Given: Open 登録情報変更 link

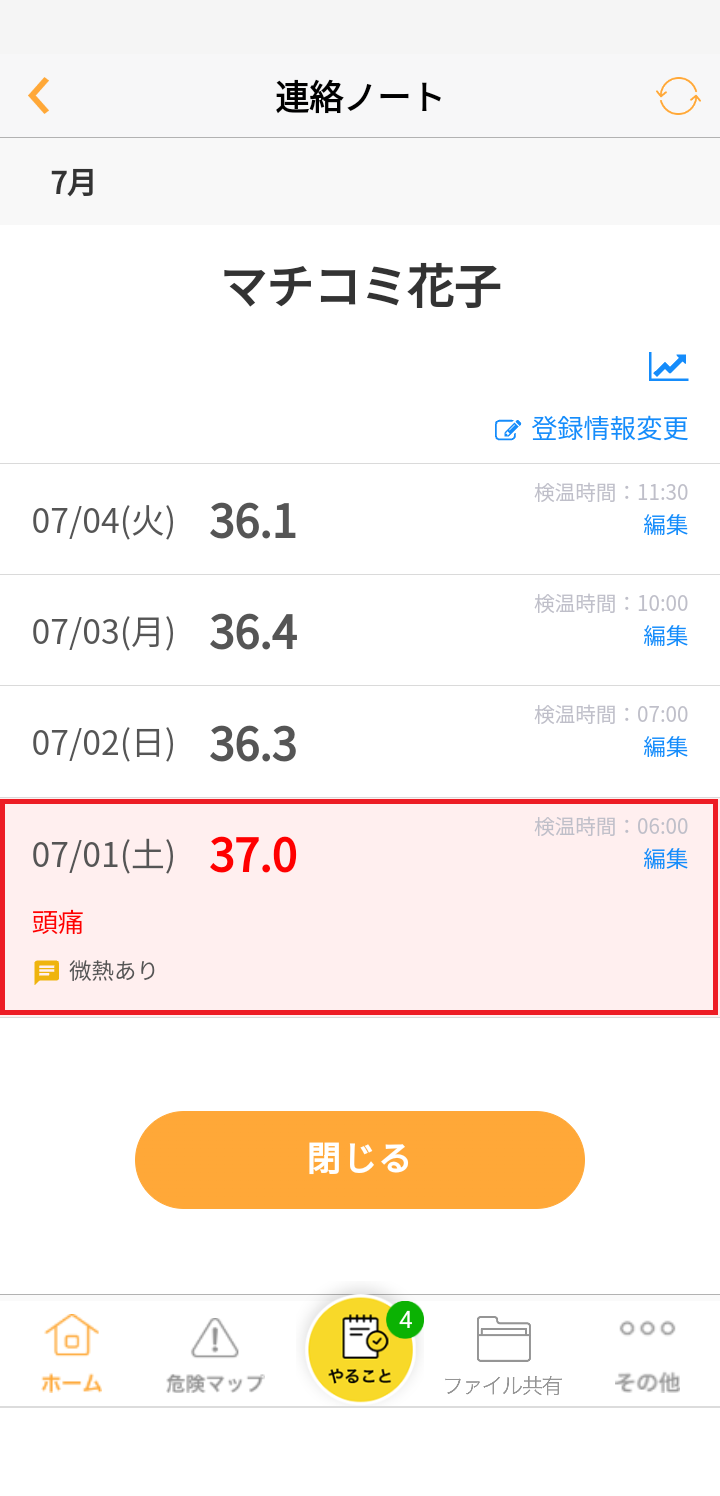Looking at the screenshot, I should [x=592, y=429].
